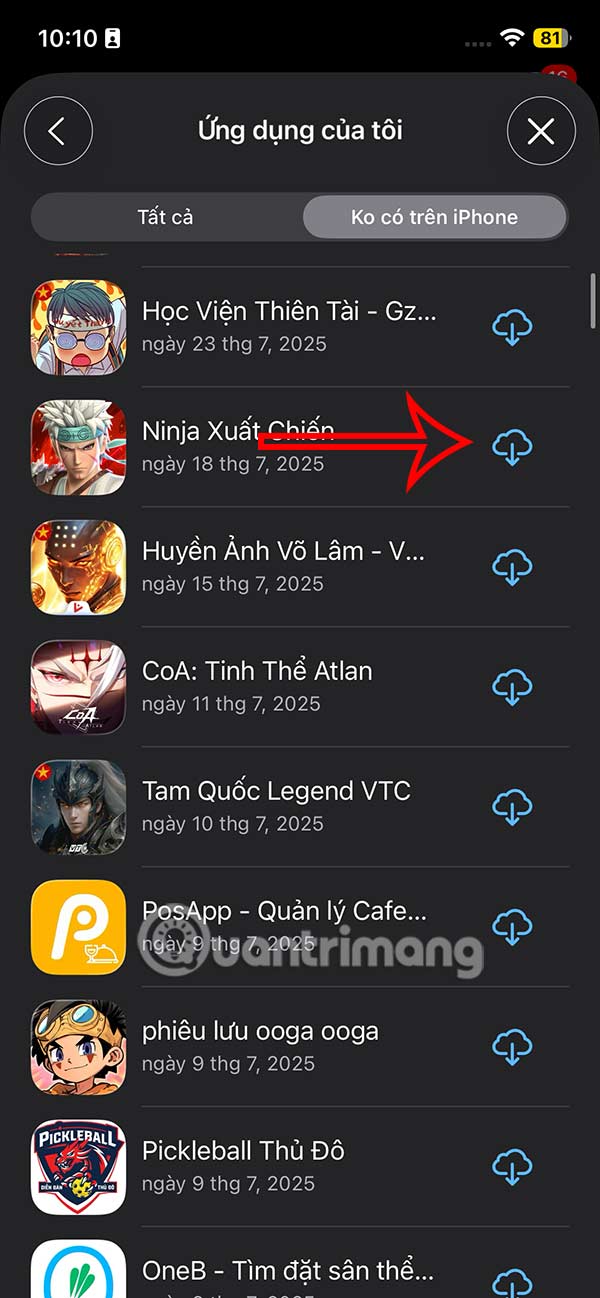View Tam Quốc Legend VTC app page

[x=275, y=806]
